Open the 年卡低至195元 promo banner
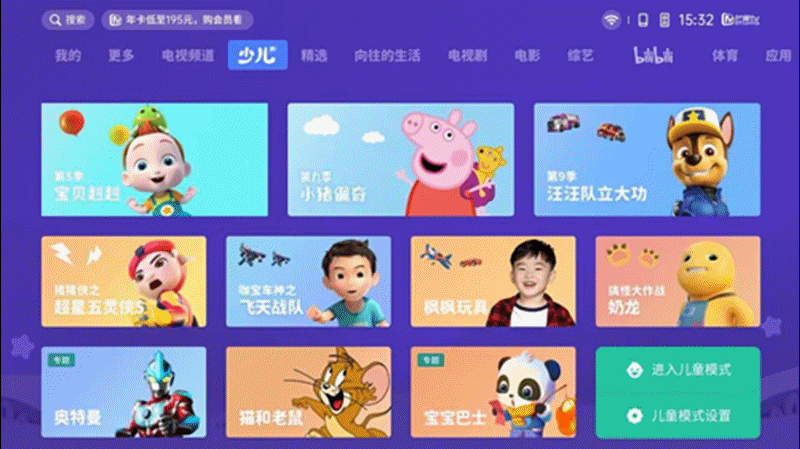The height and width of the screenshot is (449, 800). tap(178, 20)
